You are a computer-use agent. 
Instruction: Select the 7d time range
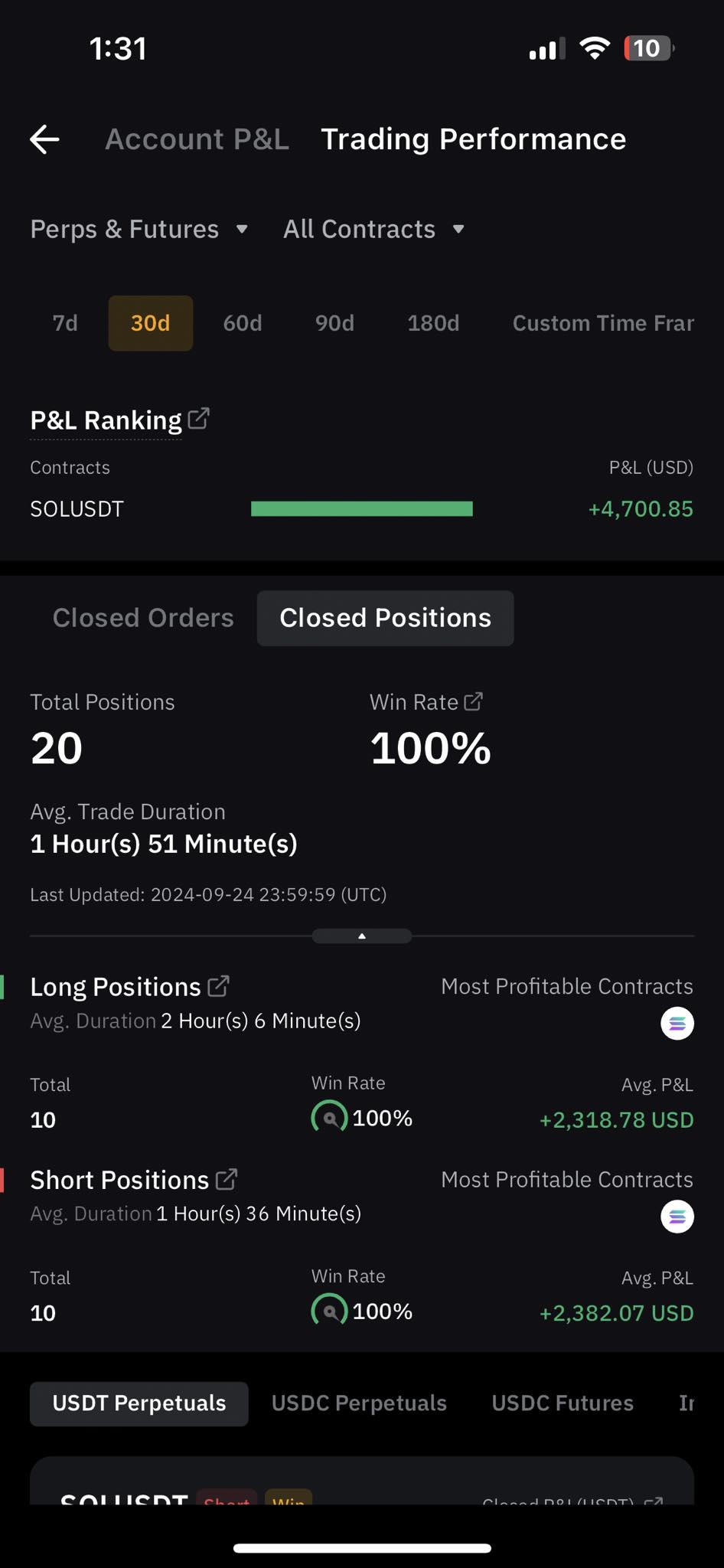(x=65, y=323)
